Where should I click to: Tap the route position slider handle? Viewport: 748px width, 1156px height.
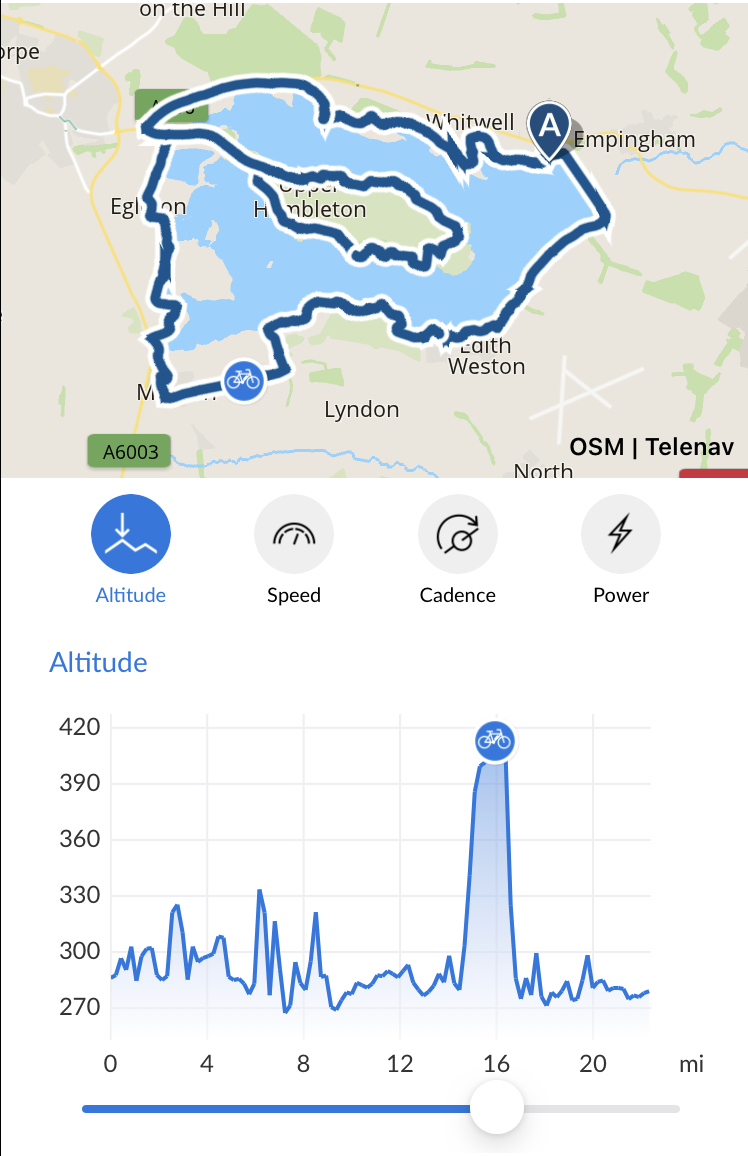[x=496, y=1108]
